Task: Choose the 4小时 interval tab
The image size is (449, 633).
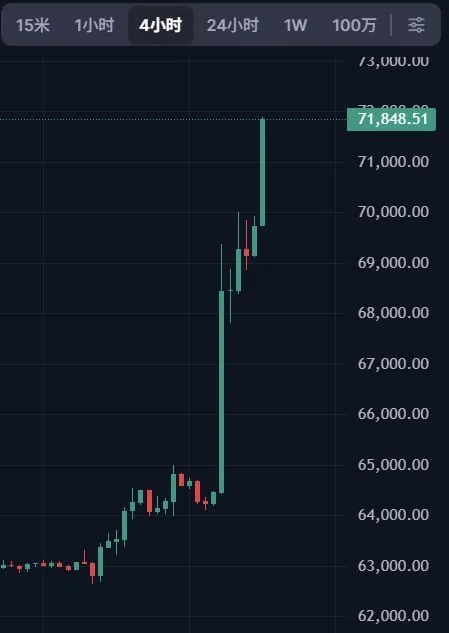Action: pos(161,25)
